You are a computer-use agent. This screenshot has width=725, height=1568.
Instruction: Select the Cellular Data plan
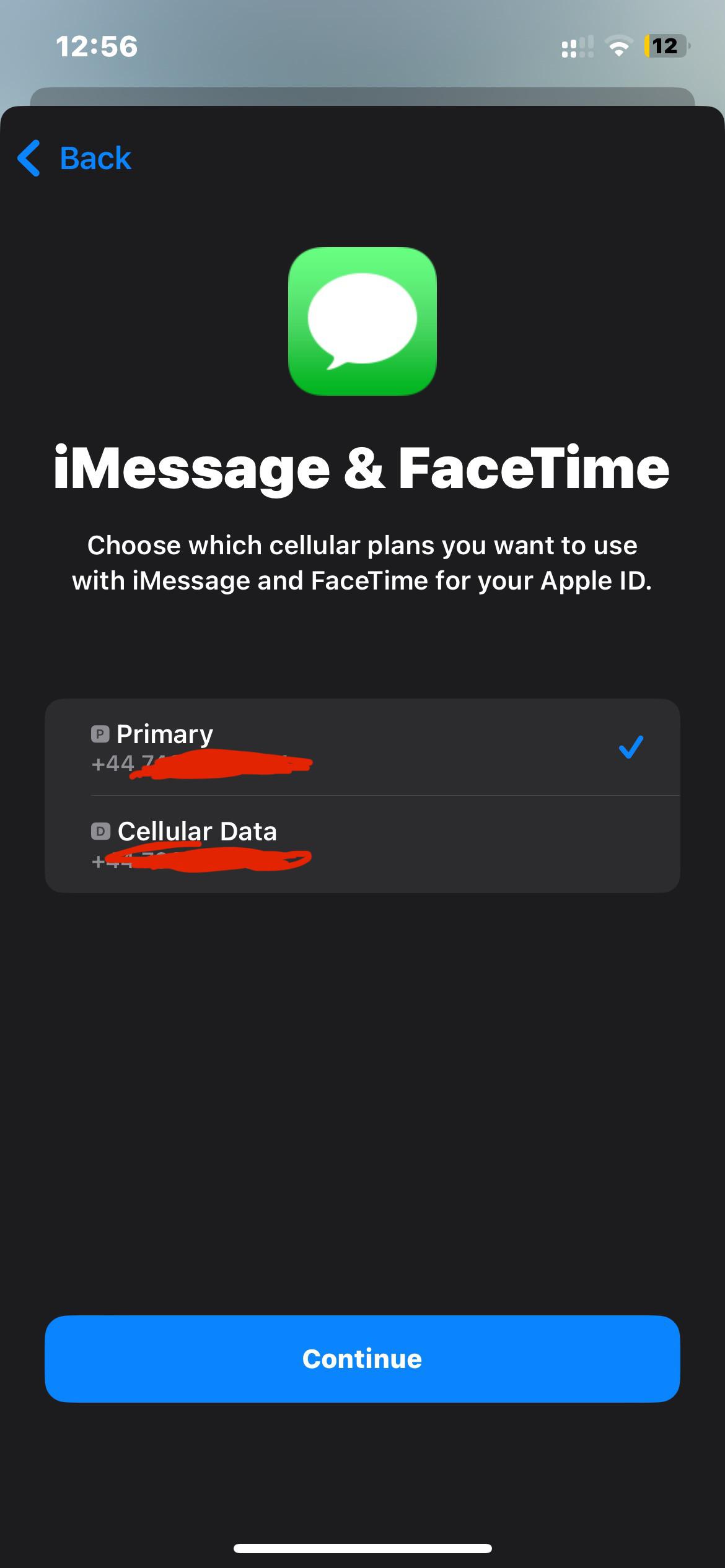tap(362, 843)
